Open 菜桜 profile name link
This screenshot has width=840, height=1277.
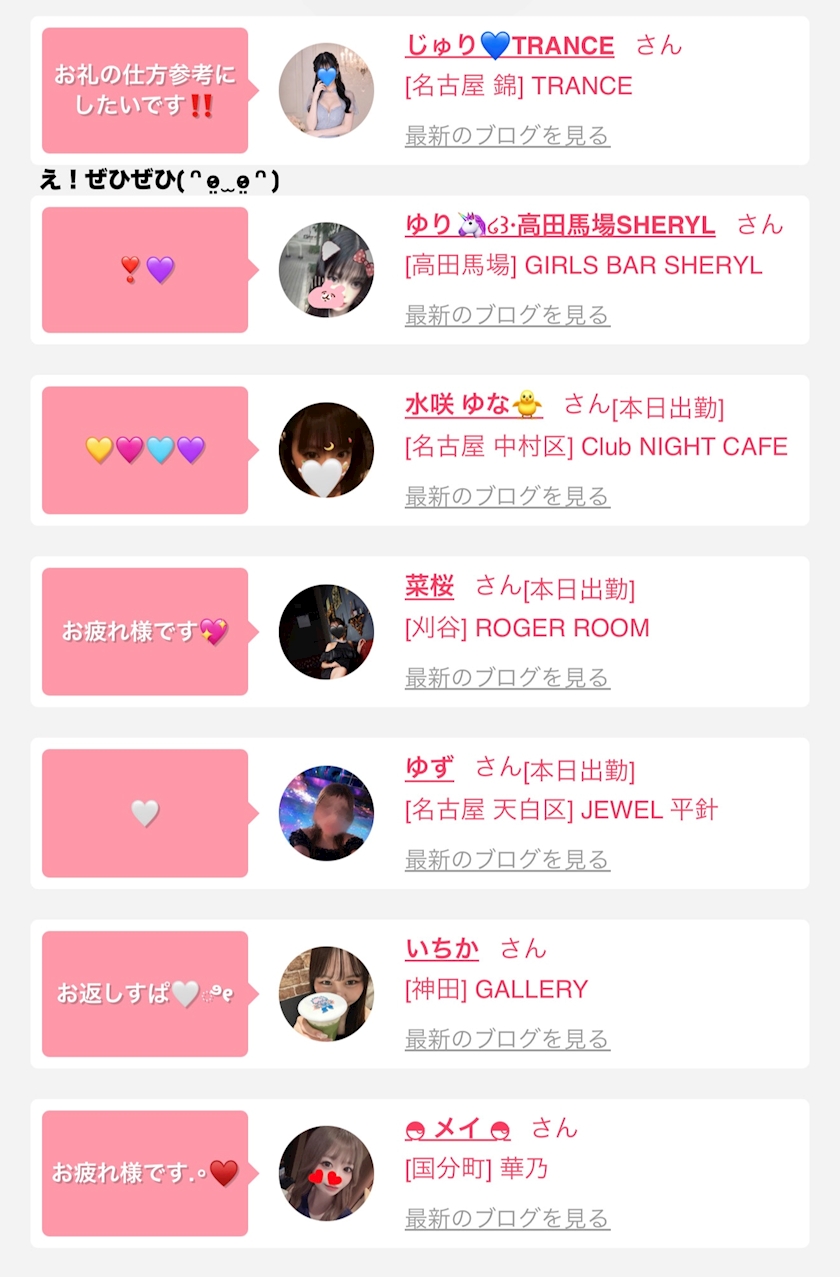(x=429, y=586)
